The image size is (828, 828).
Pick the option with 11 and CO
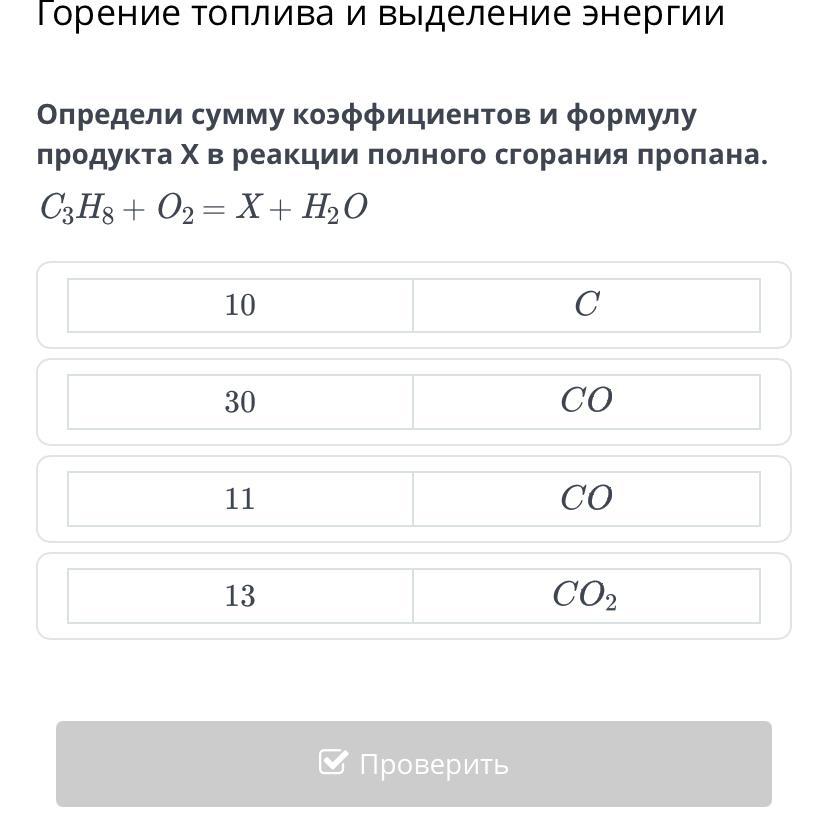[x=413, y=499]
